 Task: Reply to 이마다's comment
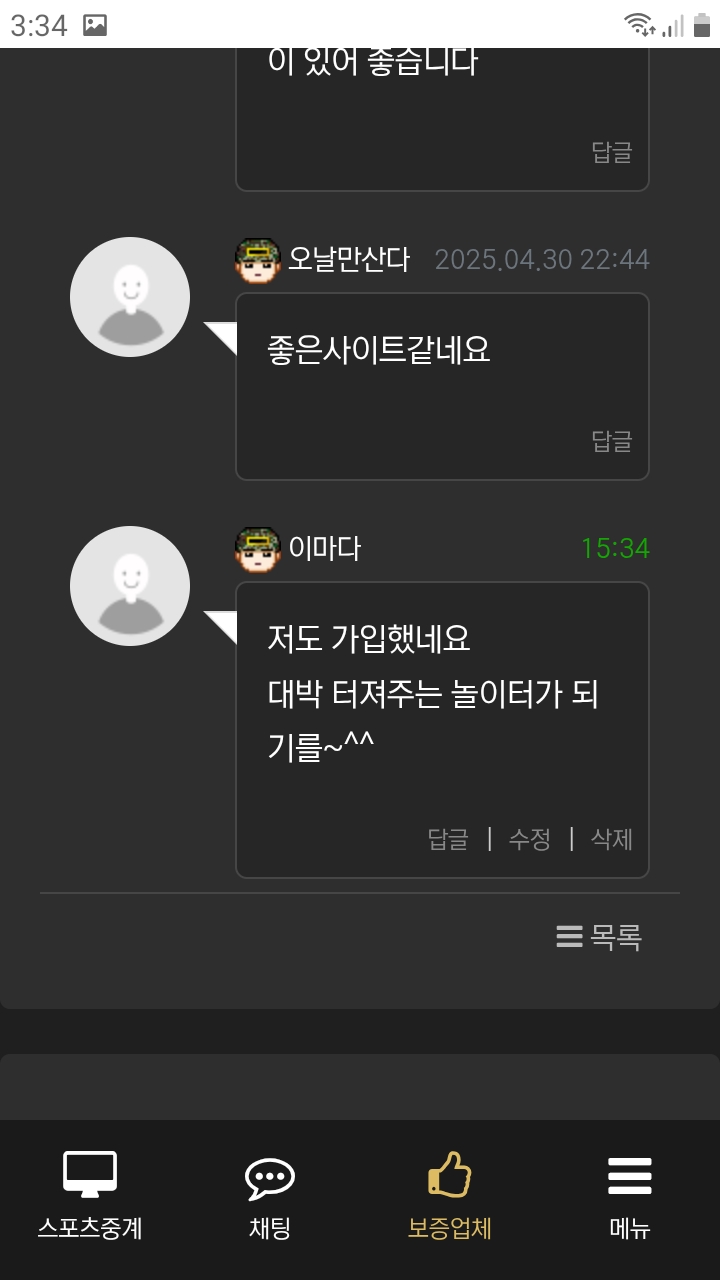coord(448,839)
